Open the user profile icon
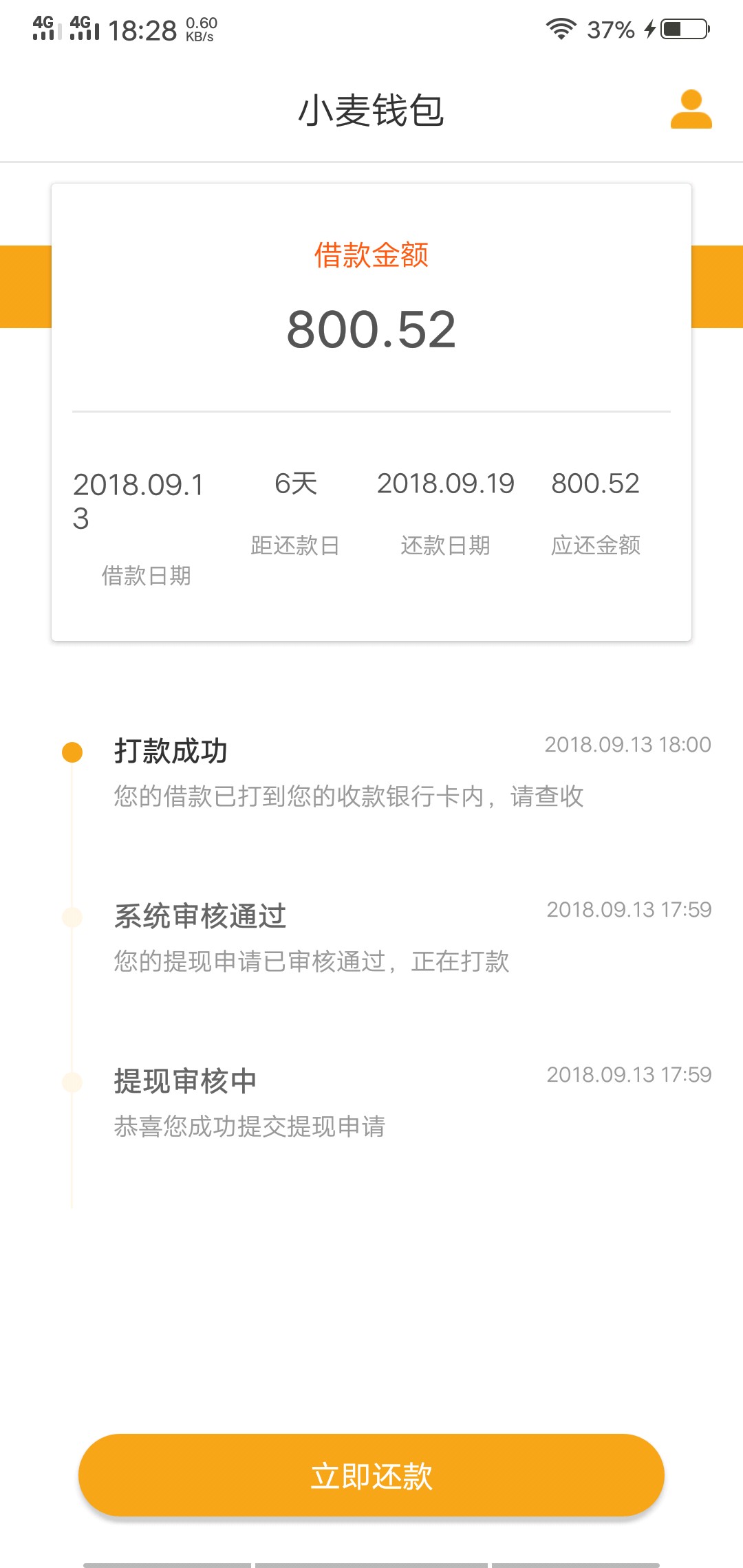This screenshot has width=743, height=1568. pyautogui.click(x=691, y=109)
